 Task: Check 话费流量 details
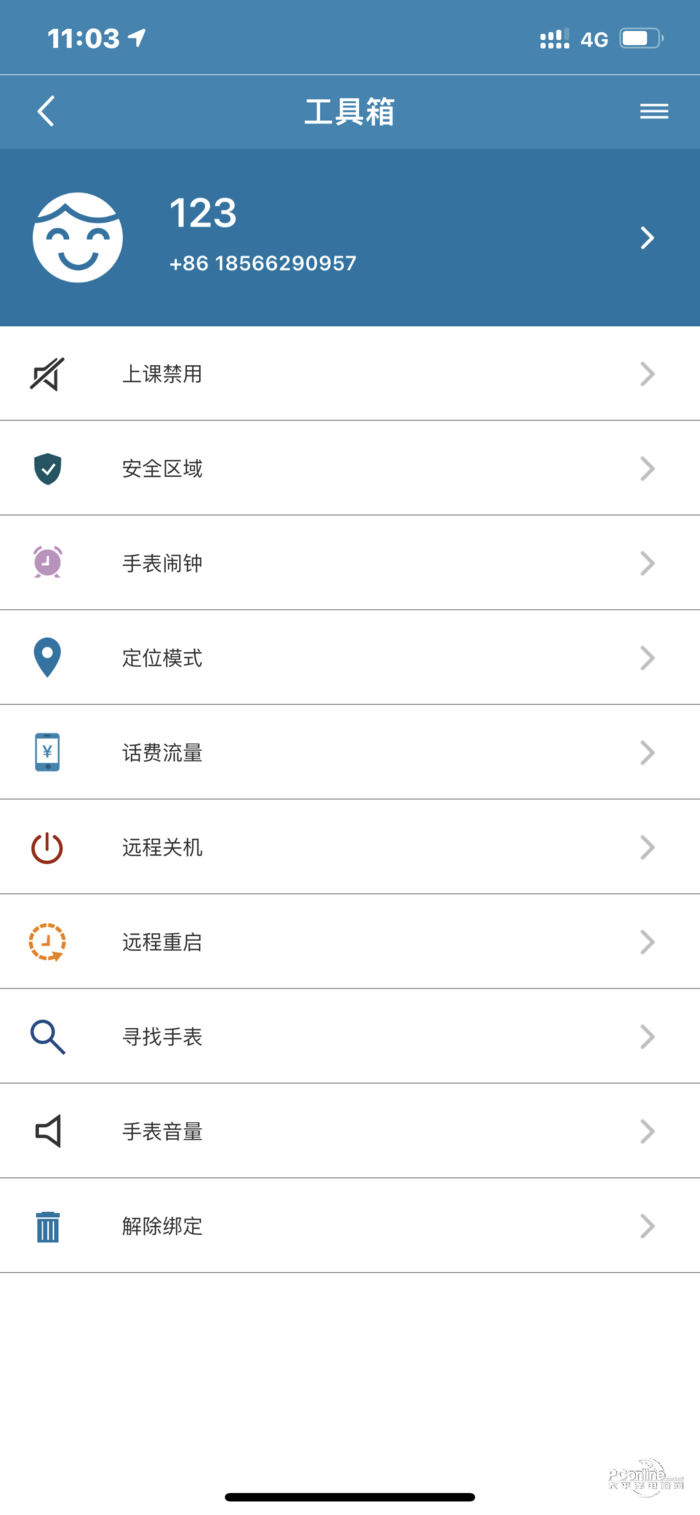point(350,752)
